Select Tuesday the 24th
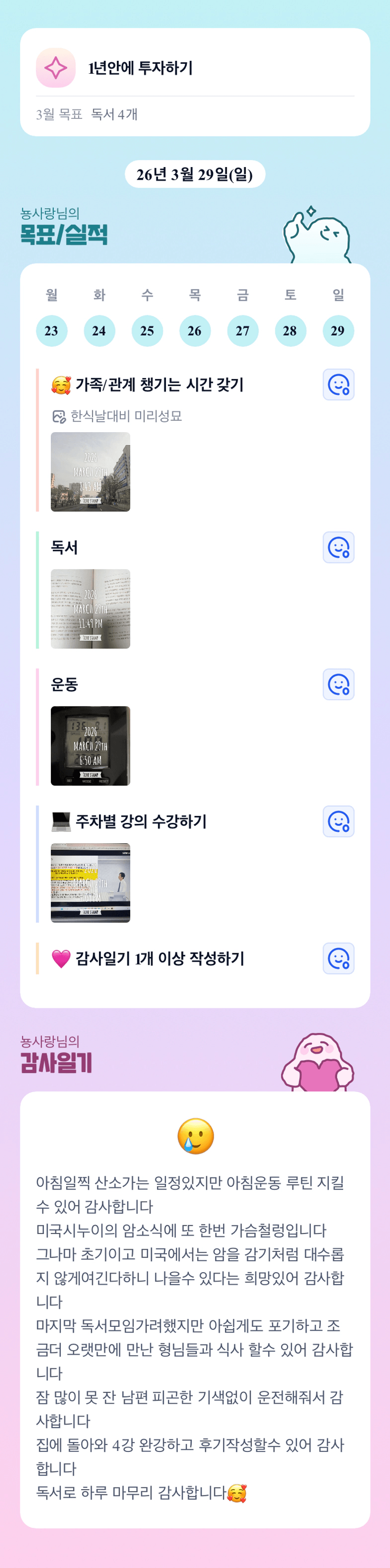This screenshot has height=1568, width=390. (99, 330)
